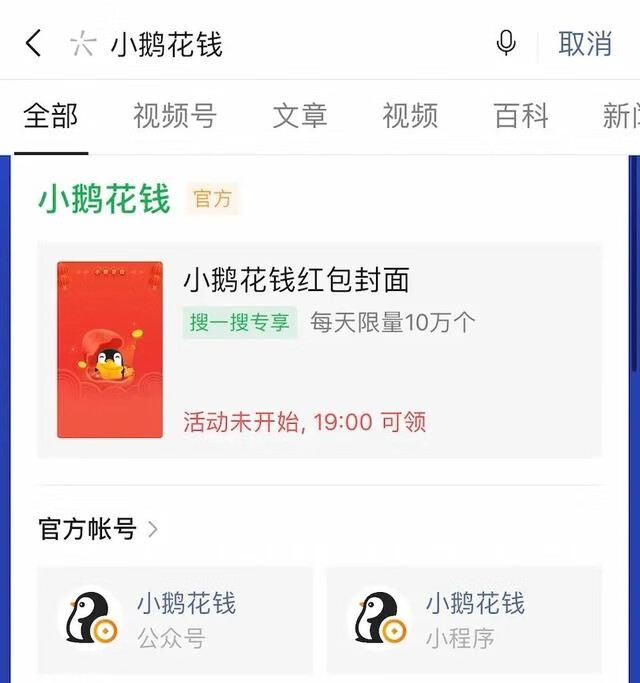The width and height of the screenshot is (640, 683).
Task: Open the 小鹅花钱 小程序
Action: pos(464,620)
